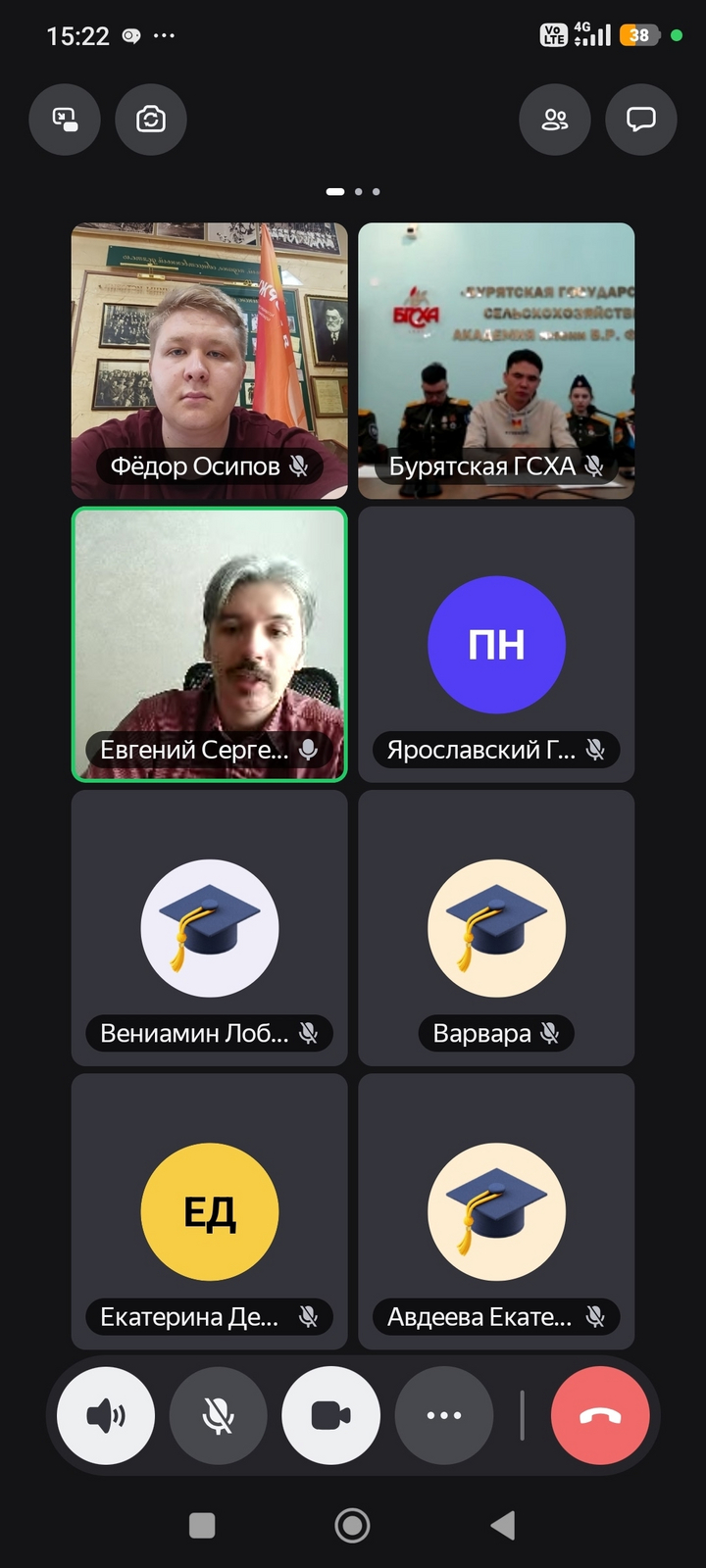The height and width of the screenshot is (1568, 706).
Task: Go to the home screen
Action: [353, 1525]
